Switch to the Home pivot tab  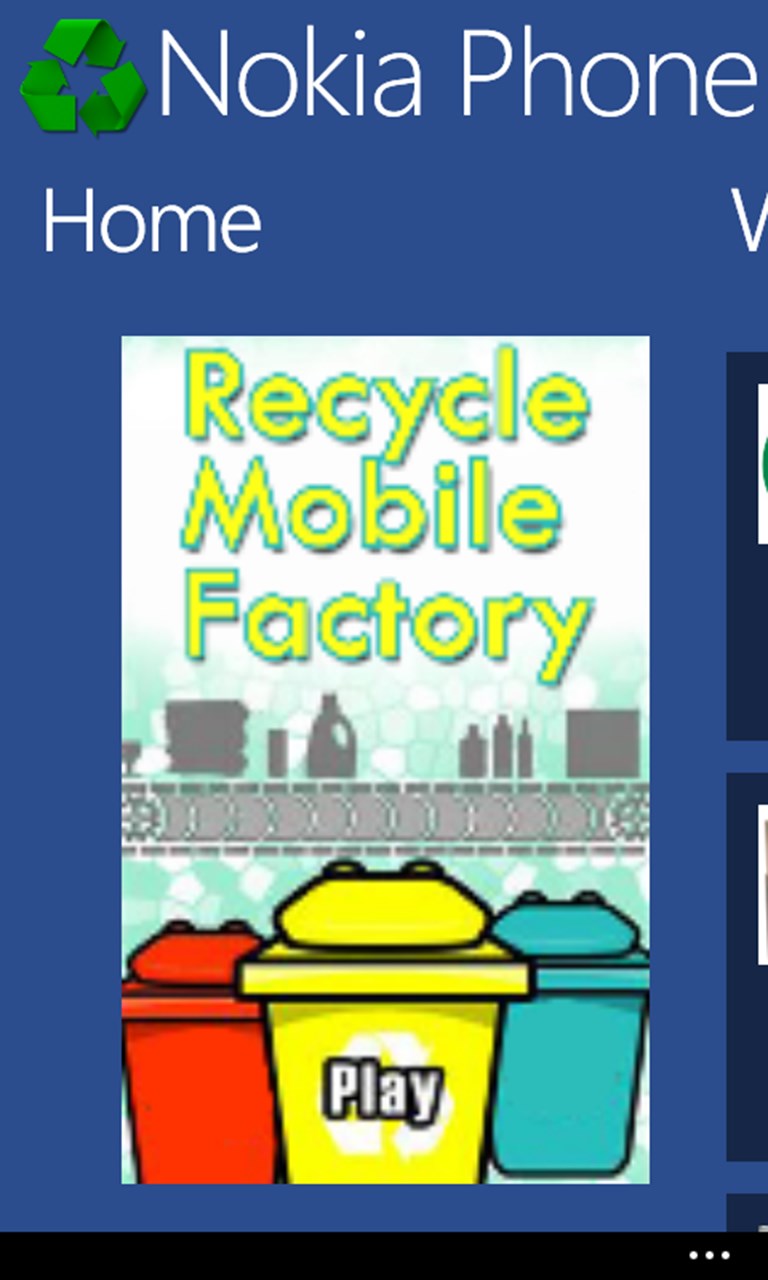tap(152, 222)
